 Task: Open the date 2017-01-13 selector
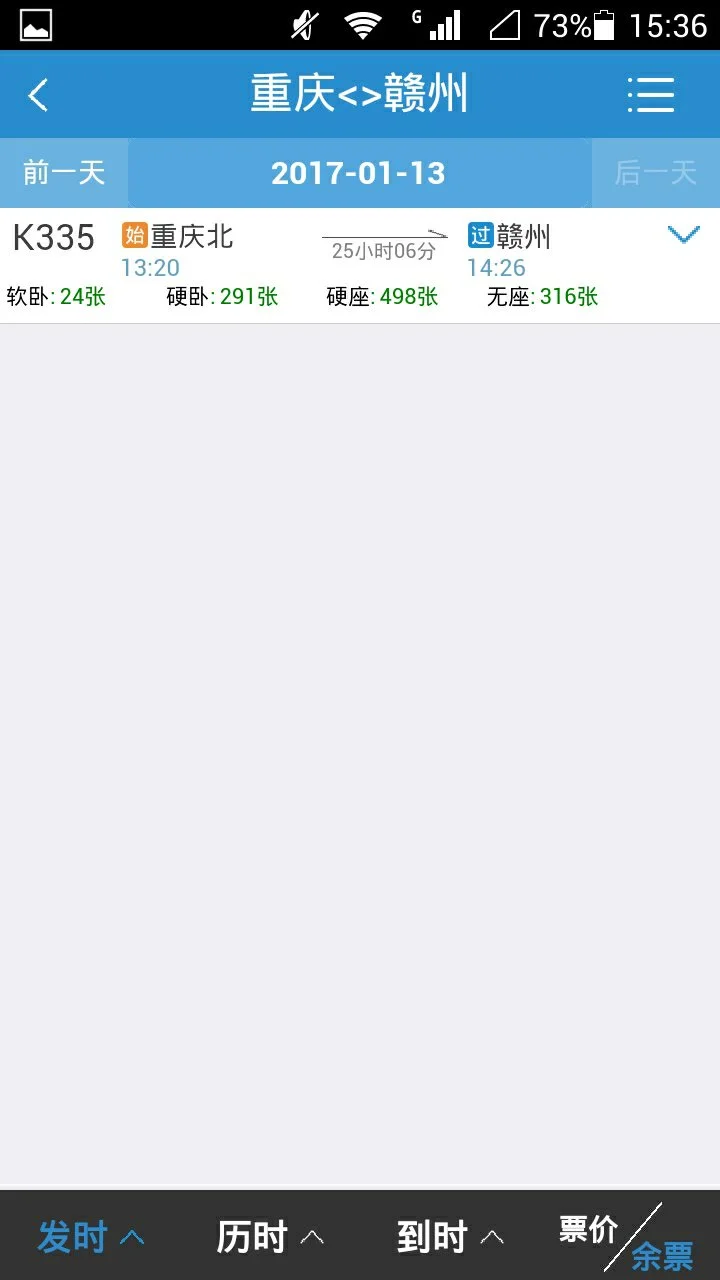pos(360,172)
